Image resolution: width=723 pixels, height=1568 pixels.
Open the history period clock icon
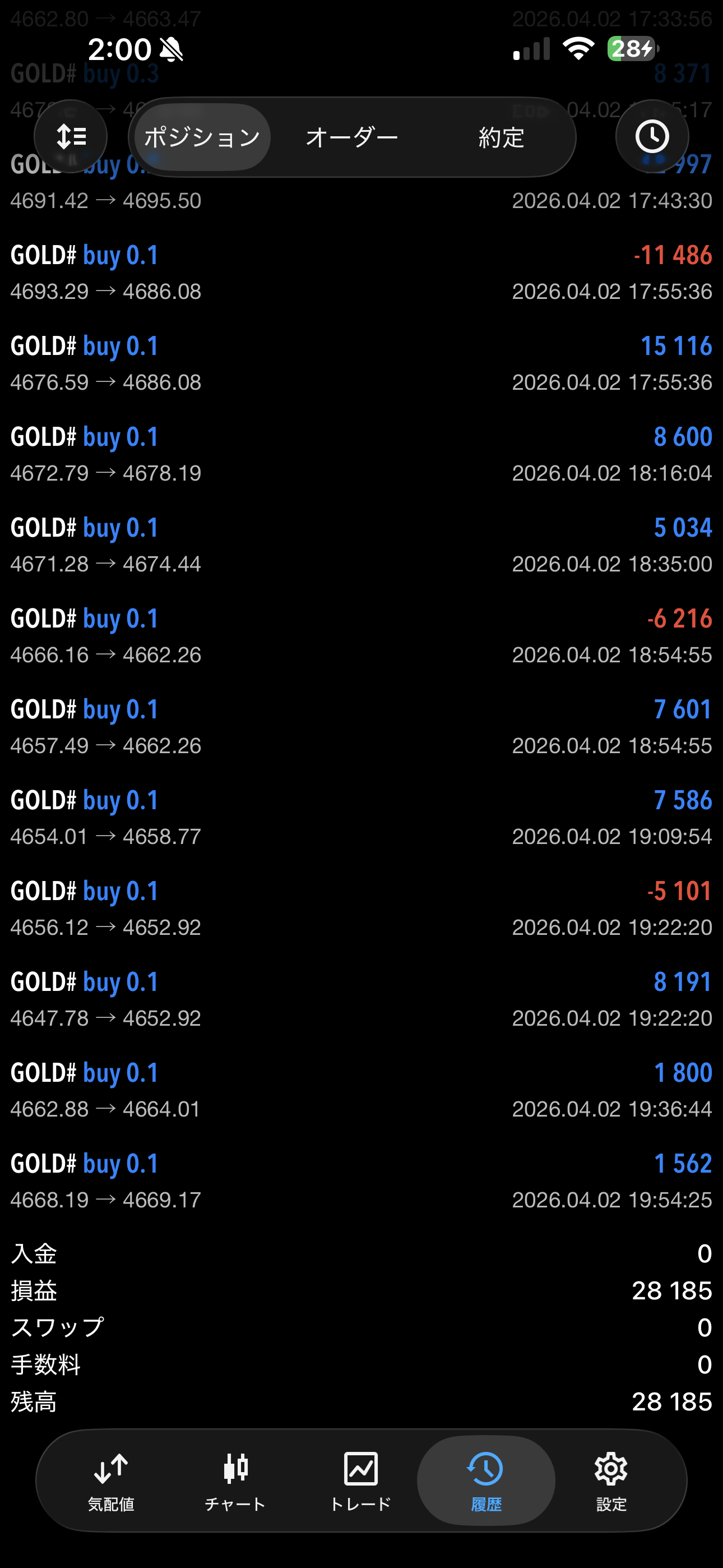pyautogui.click(x=652, y=136)
